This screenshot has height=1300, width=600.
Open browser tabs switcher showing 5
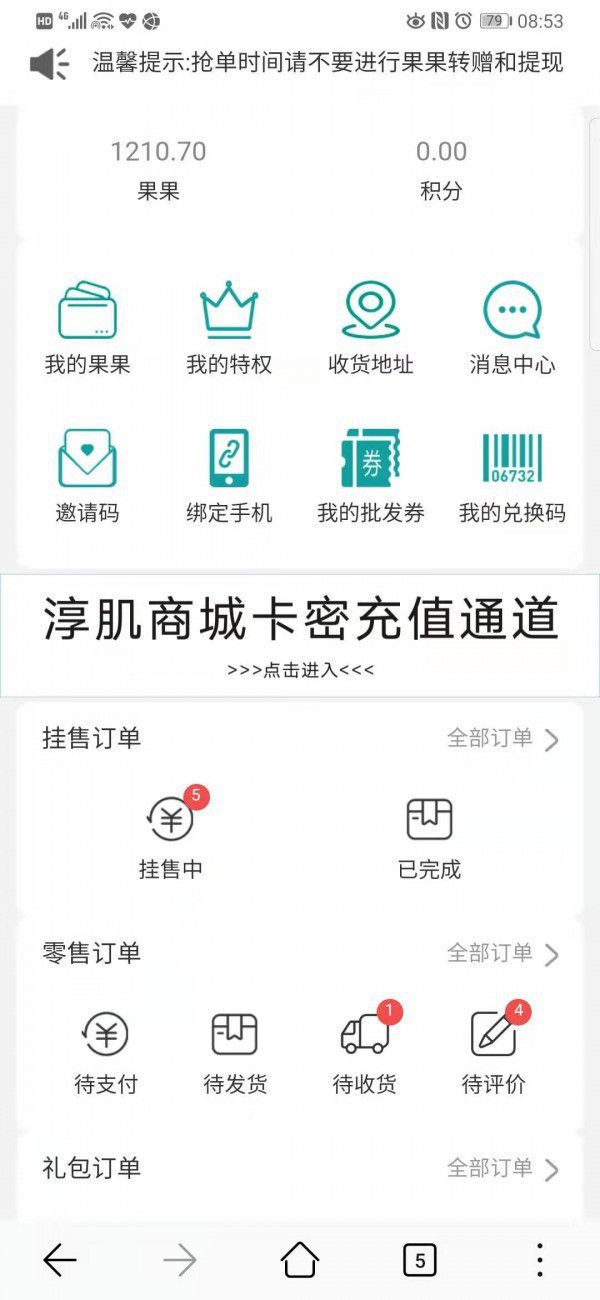(420, 1261)
